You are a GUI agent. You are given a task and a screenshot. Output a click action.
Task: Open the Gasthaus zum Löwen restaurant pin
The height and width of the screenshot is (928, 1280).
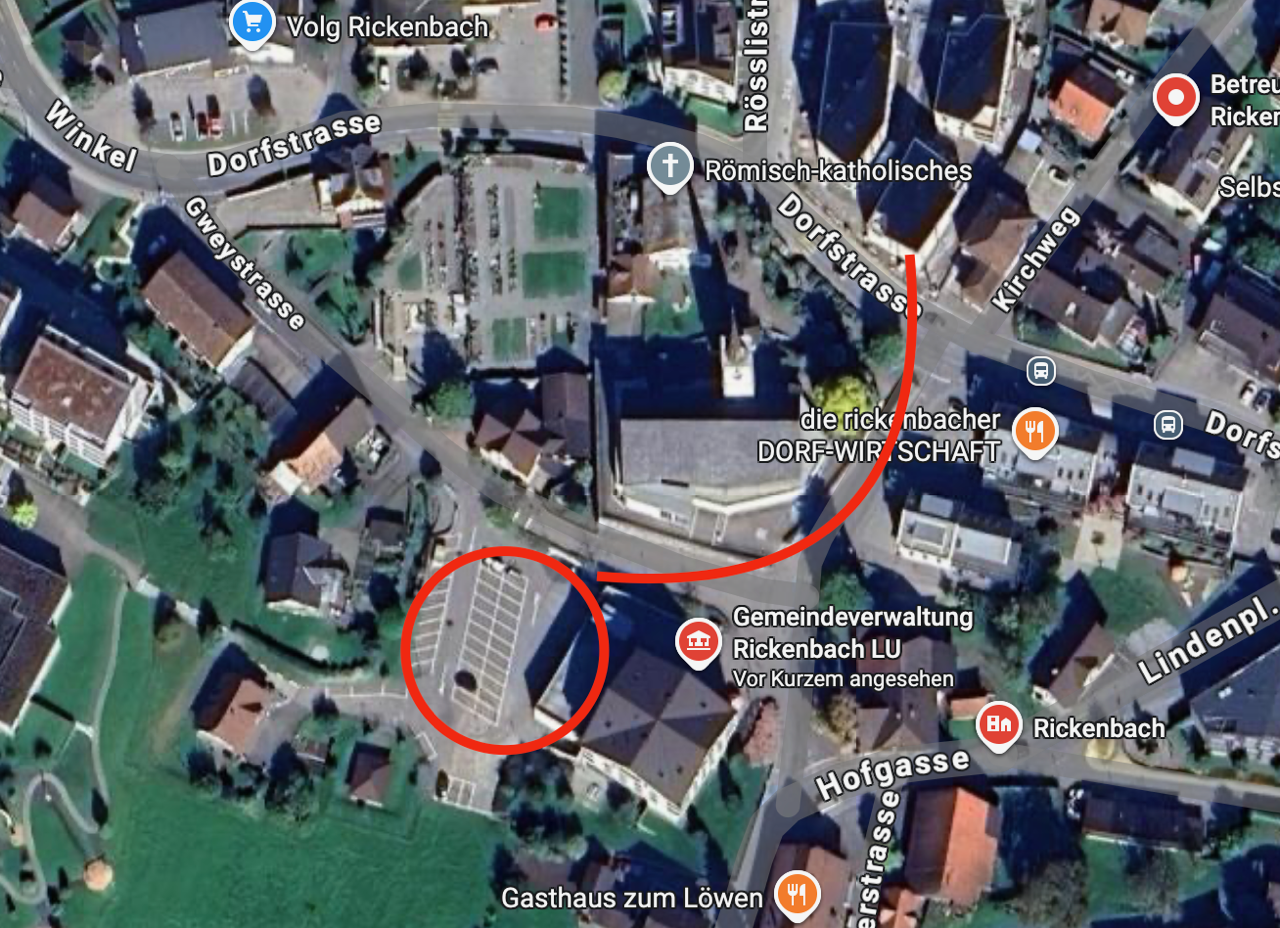(797, 894)
